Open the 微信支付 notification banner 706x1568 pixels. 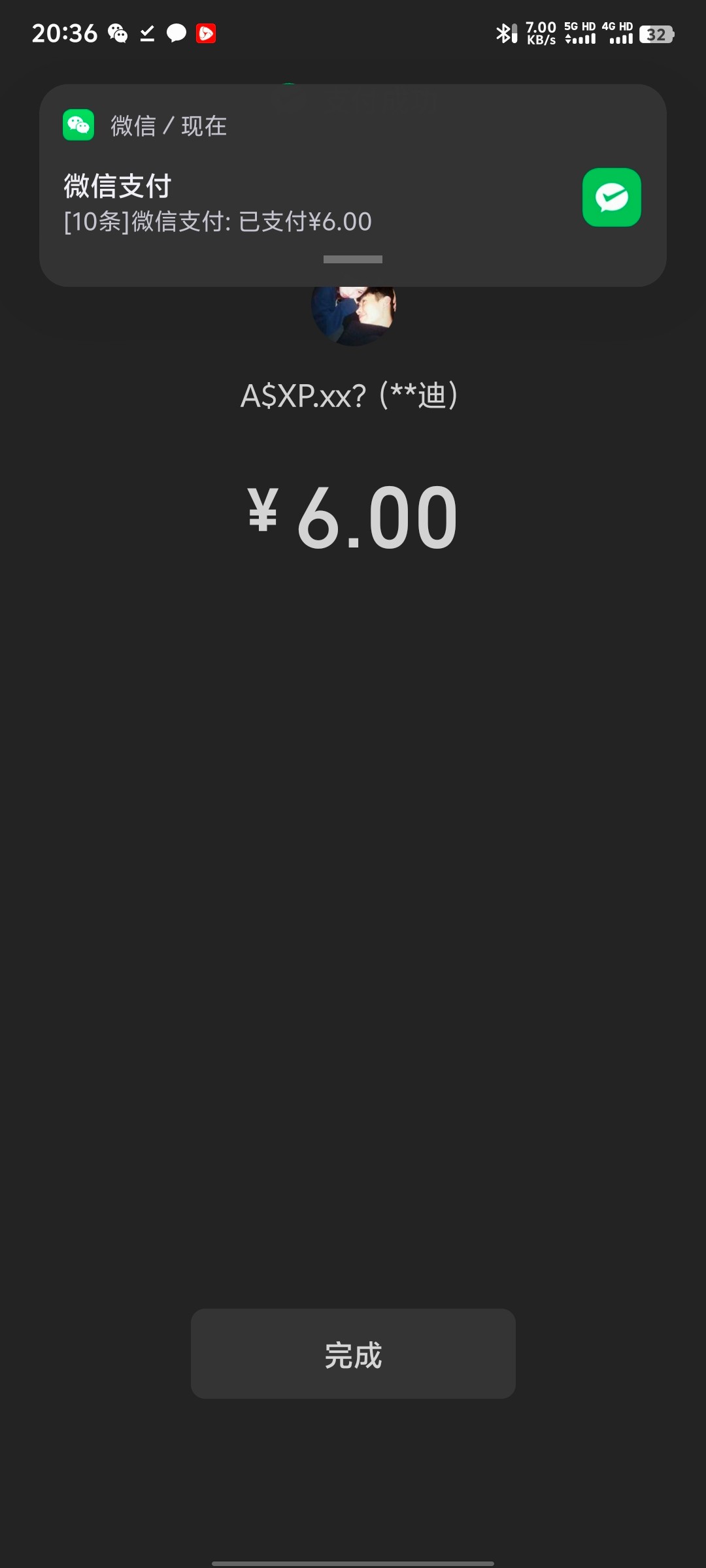tap(353, 185)
